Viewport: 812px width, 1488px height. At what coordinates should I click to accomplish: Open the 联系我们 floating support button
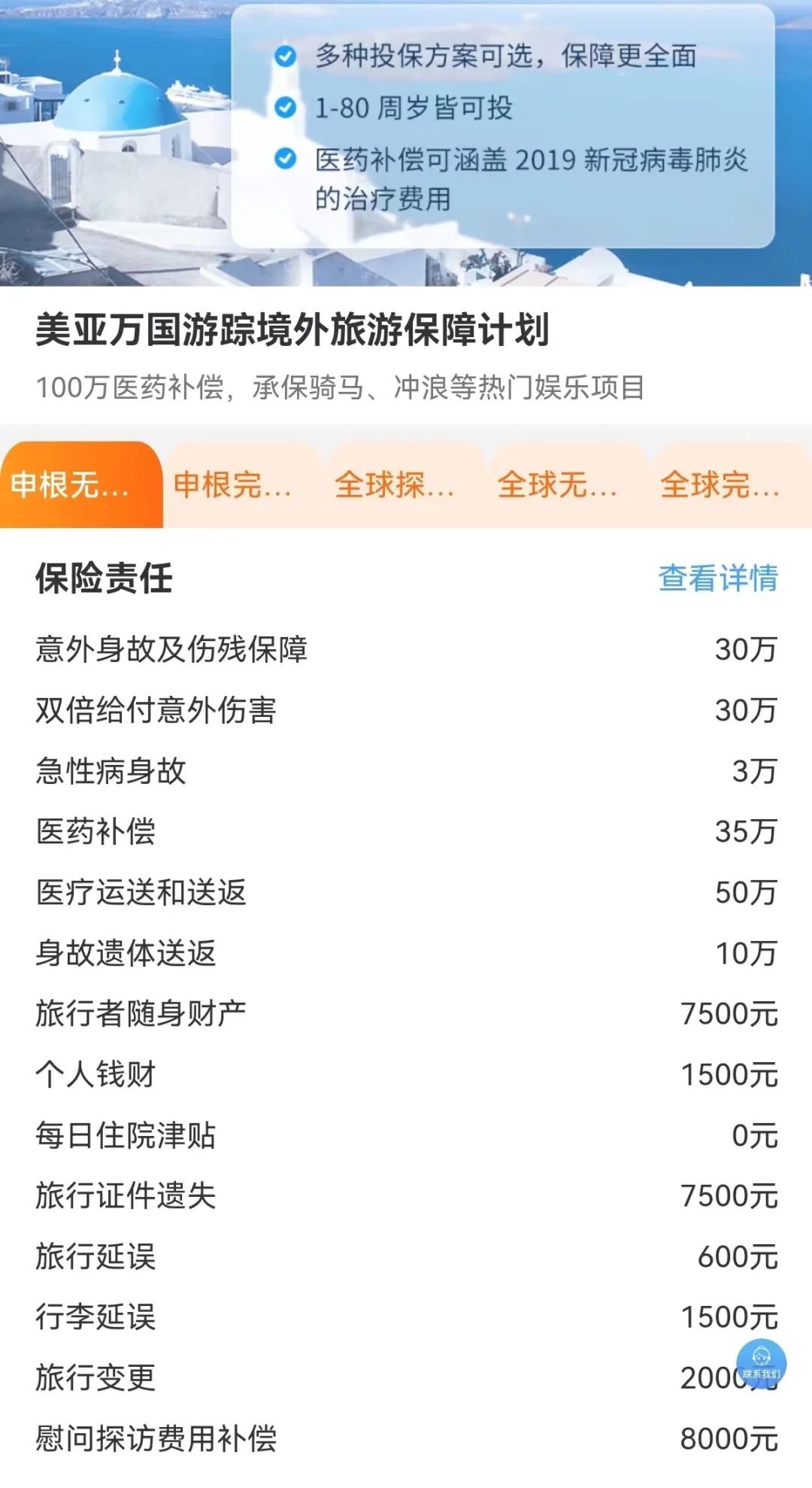[x=761, y=1364]
